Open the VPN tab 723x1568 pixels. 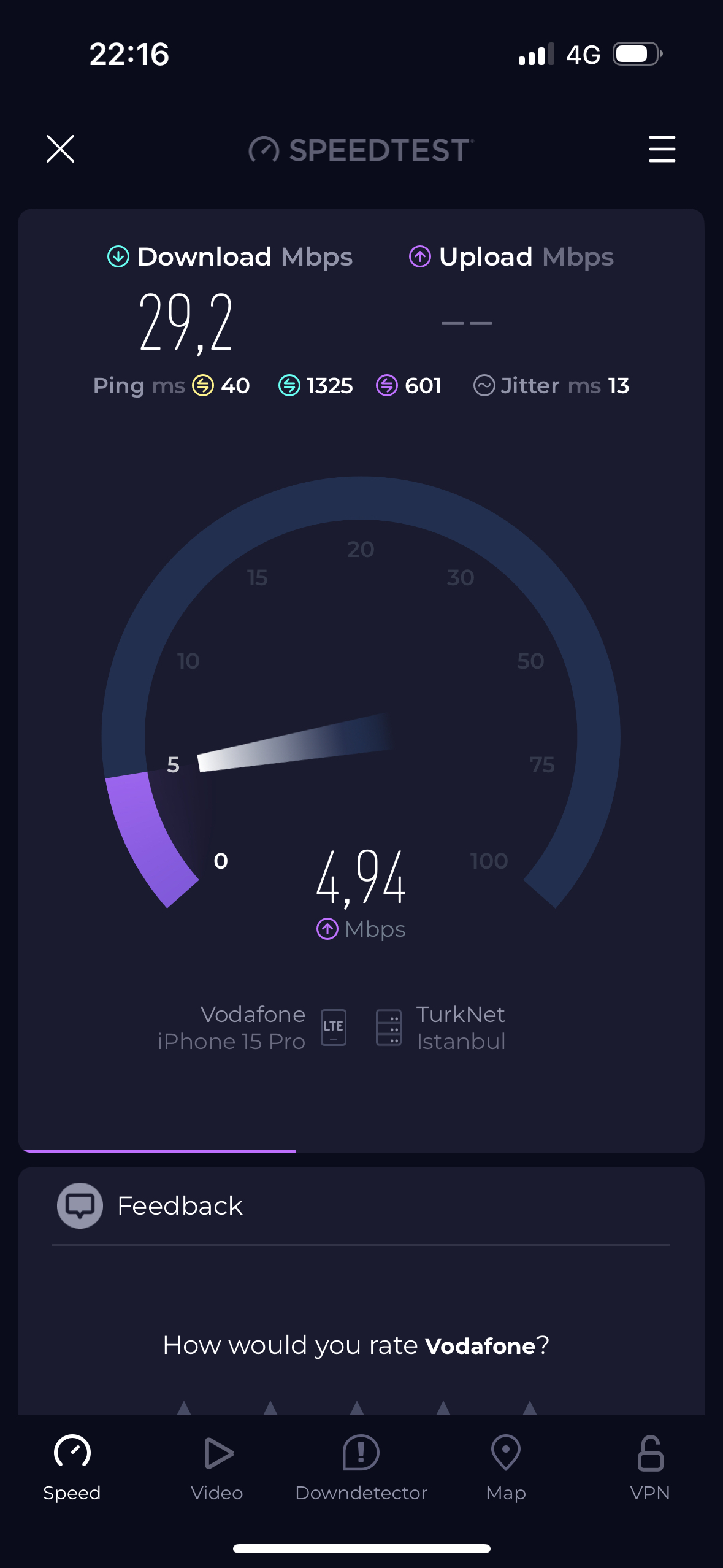tap(650, 1468)
